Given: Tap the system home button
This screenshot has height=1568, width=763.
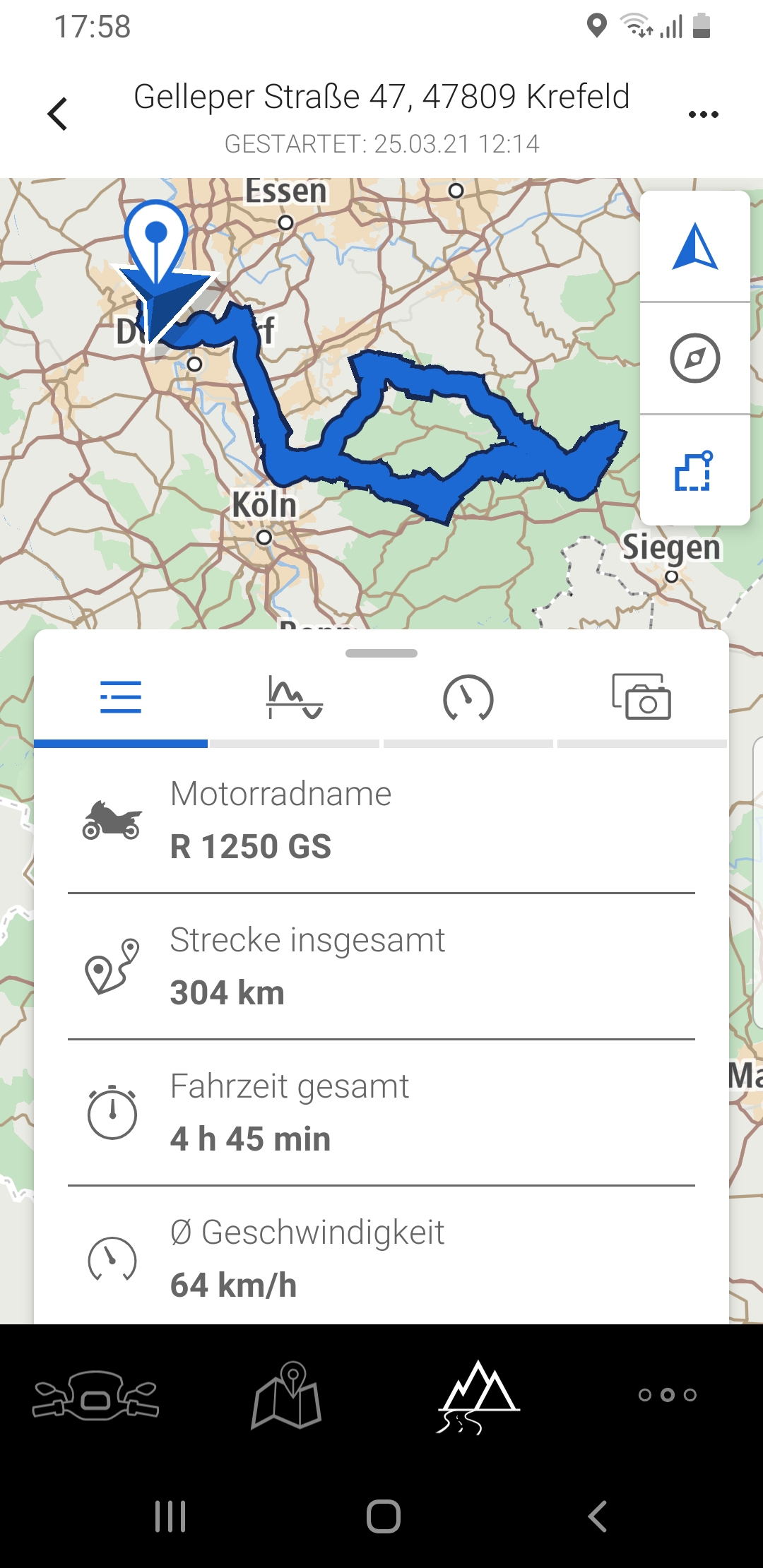Looking at the screenshot, I should pyautogui.click(x=383, y=1516).
